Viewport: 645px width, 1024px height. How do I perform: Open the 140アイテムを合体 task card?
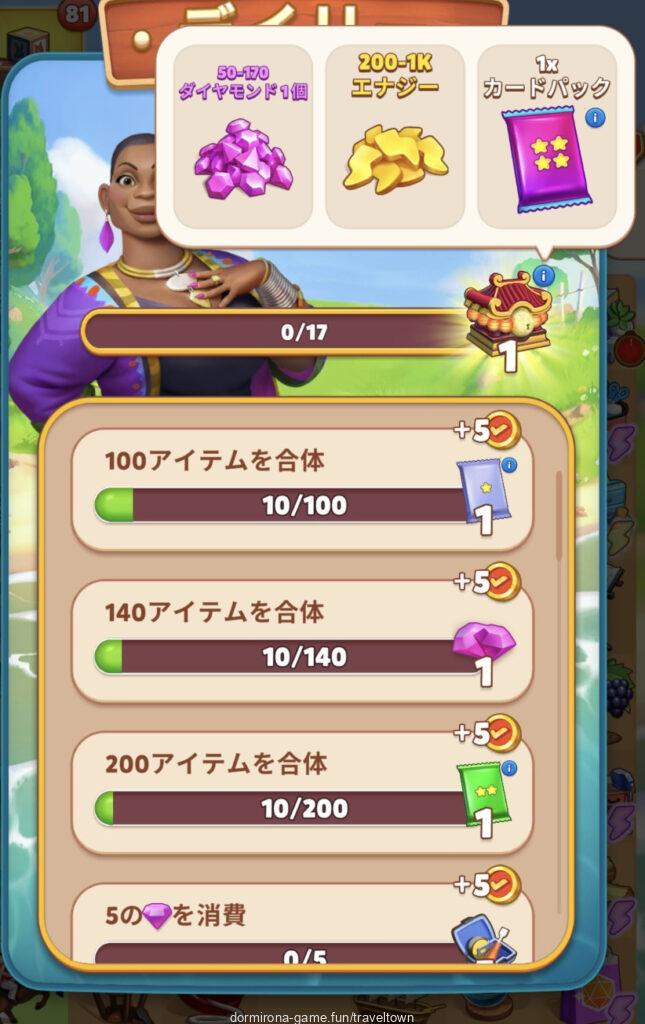300,640
